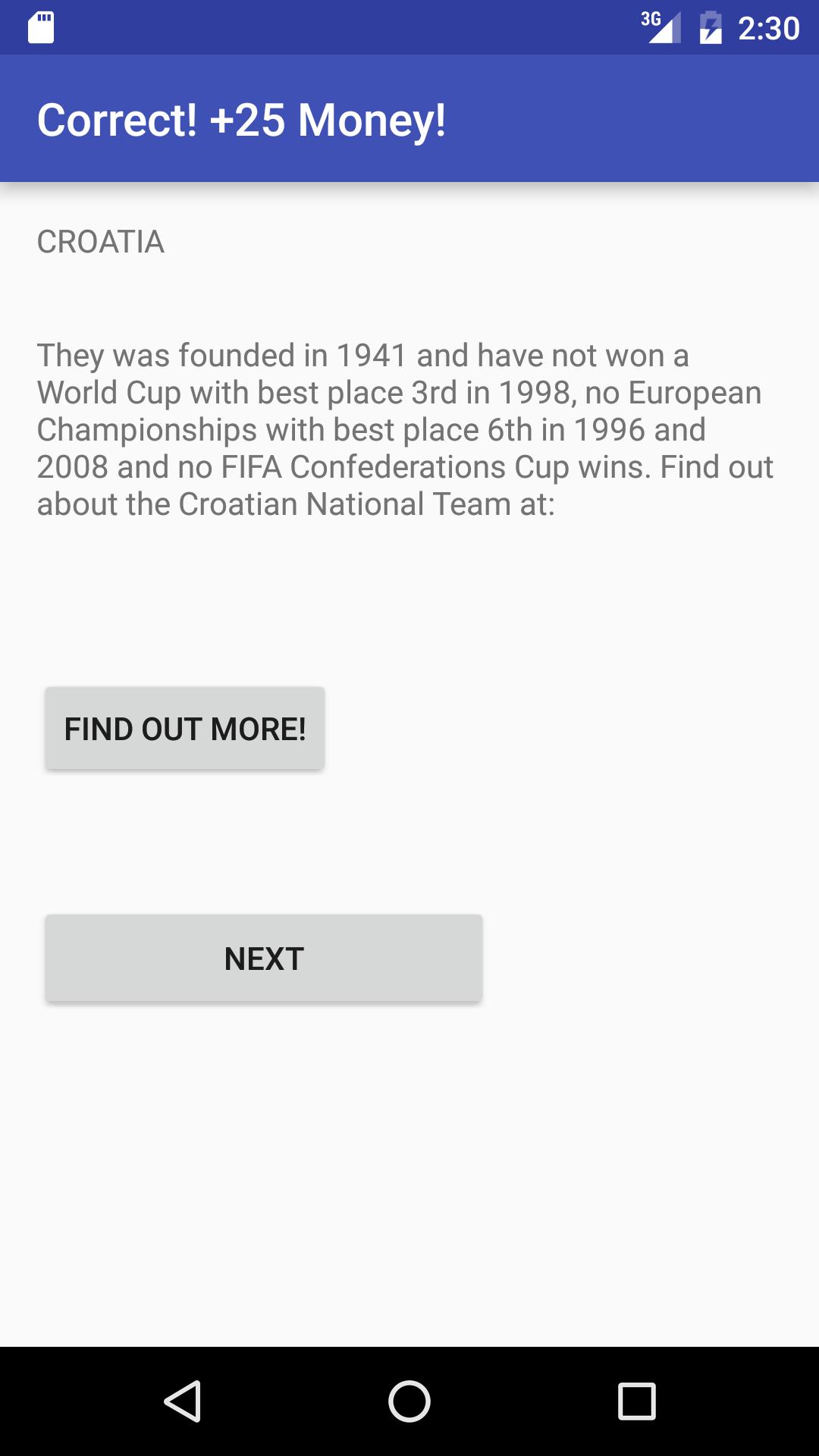Tap the Find Out More button
Image resolution: width=819 pixels, height=1456 pixels.
tap(184, 729)
